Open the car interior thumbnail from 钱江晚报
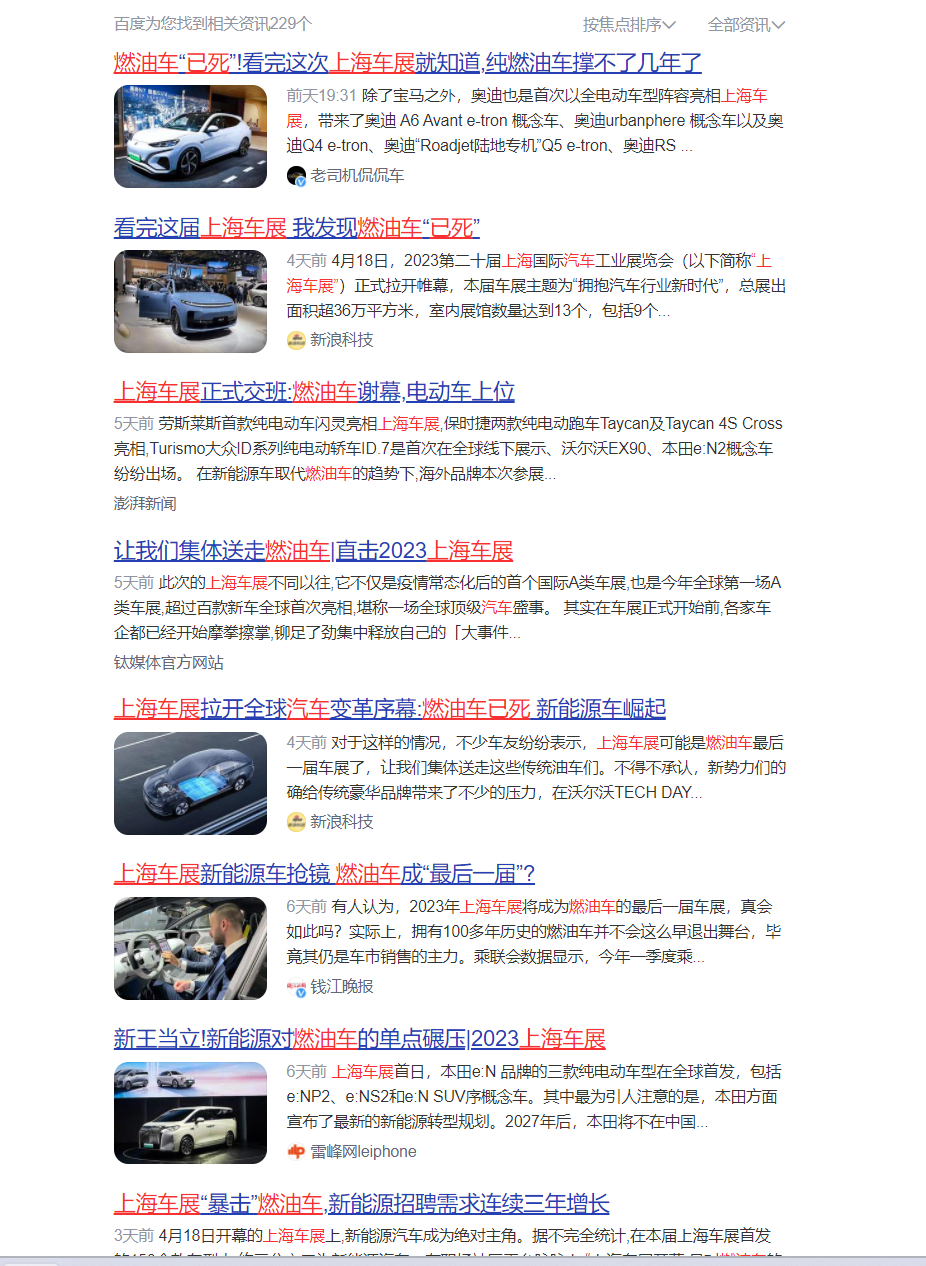Image resolution: width=926 pixels, height=1266 pixels. pos(190,948)
